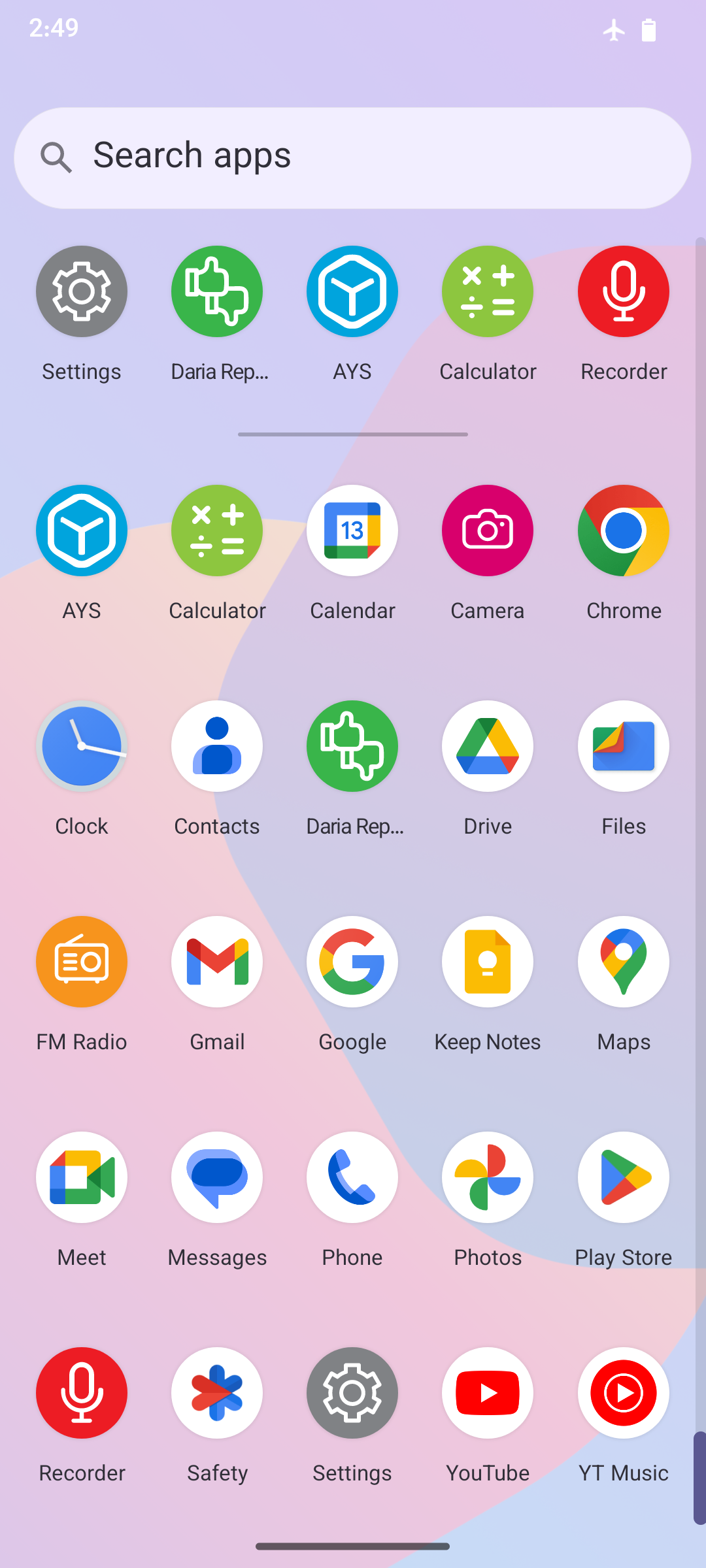This screenshot has width=706, height=1568.
Task: Open the Messages app
Action: [x=217, y=1177]
